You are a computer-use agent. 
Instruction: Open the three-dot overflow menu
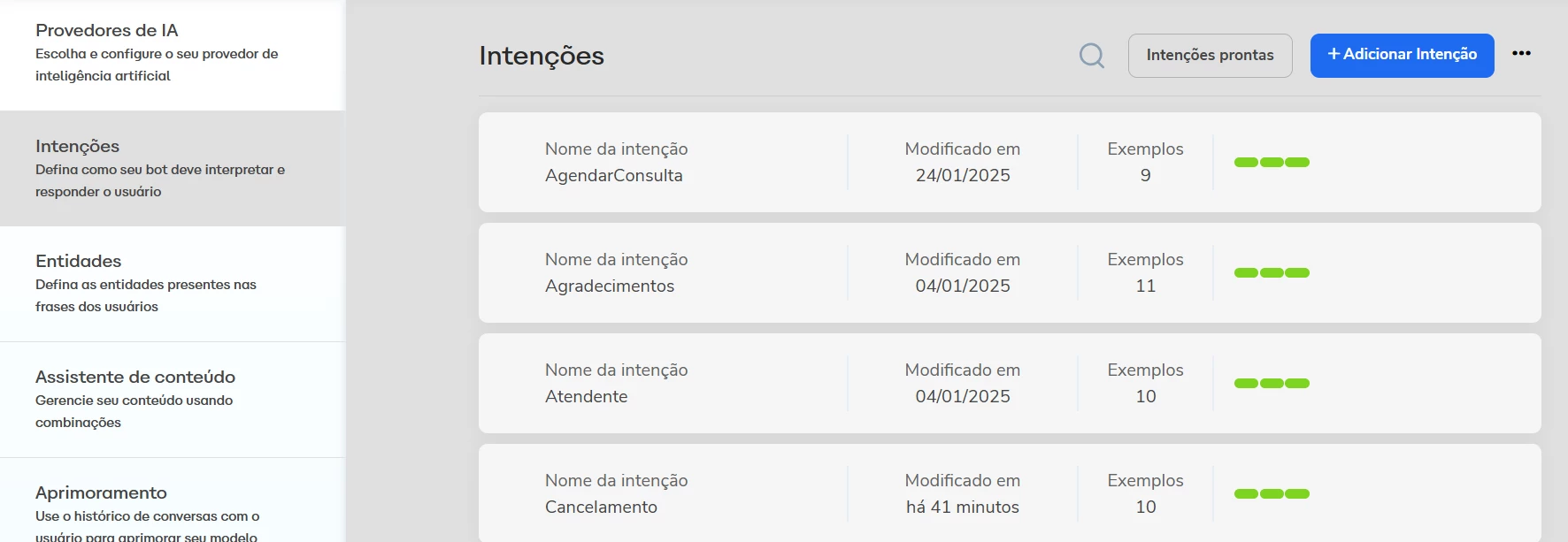1521,54
